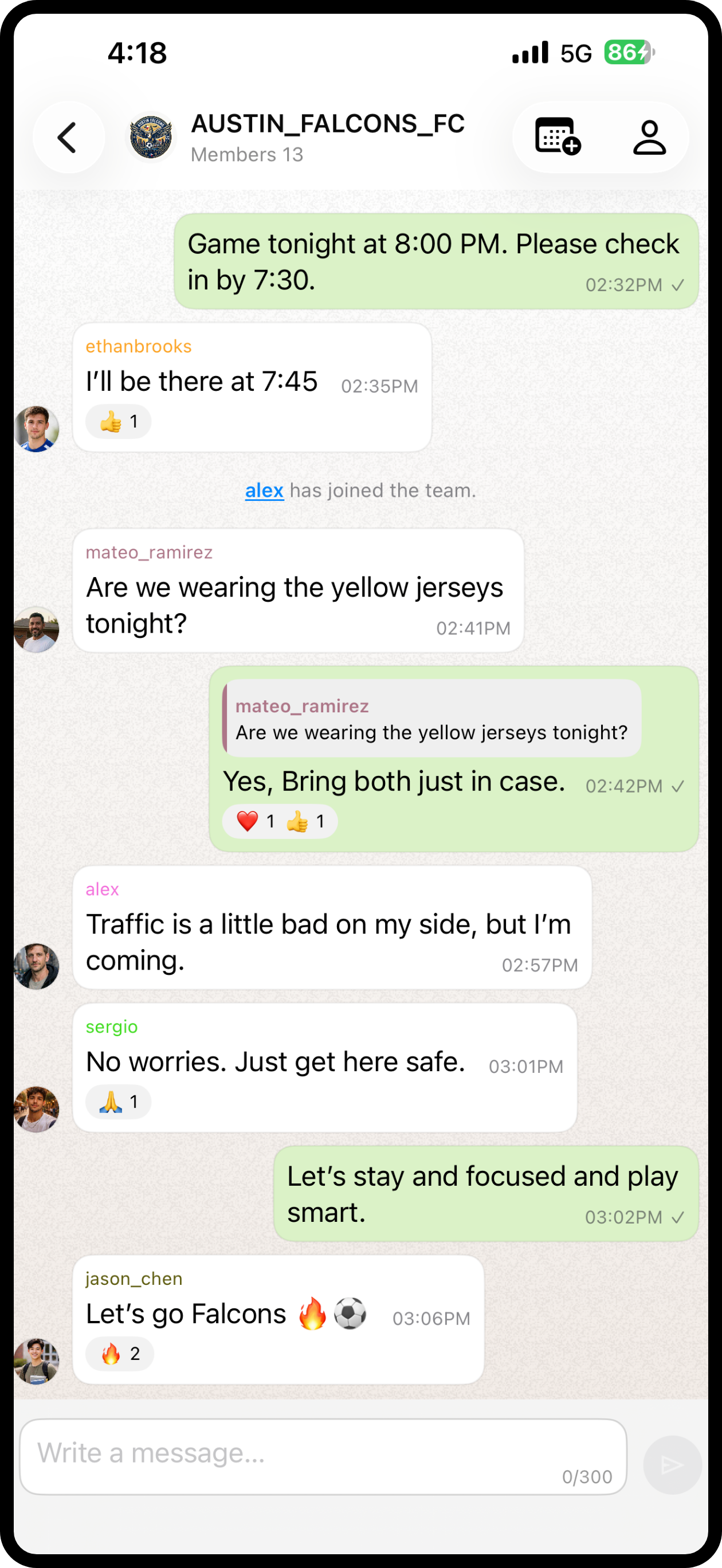Tap Members 13 to view member list

click(246, 154)
